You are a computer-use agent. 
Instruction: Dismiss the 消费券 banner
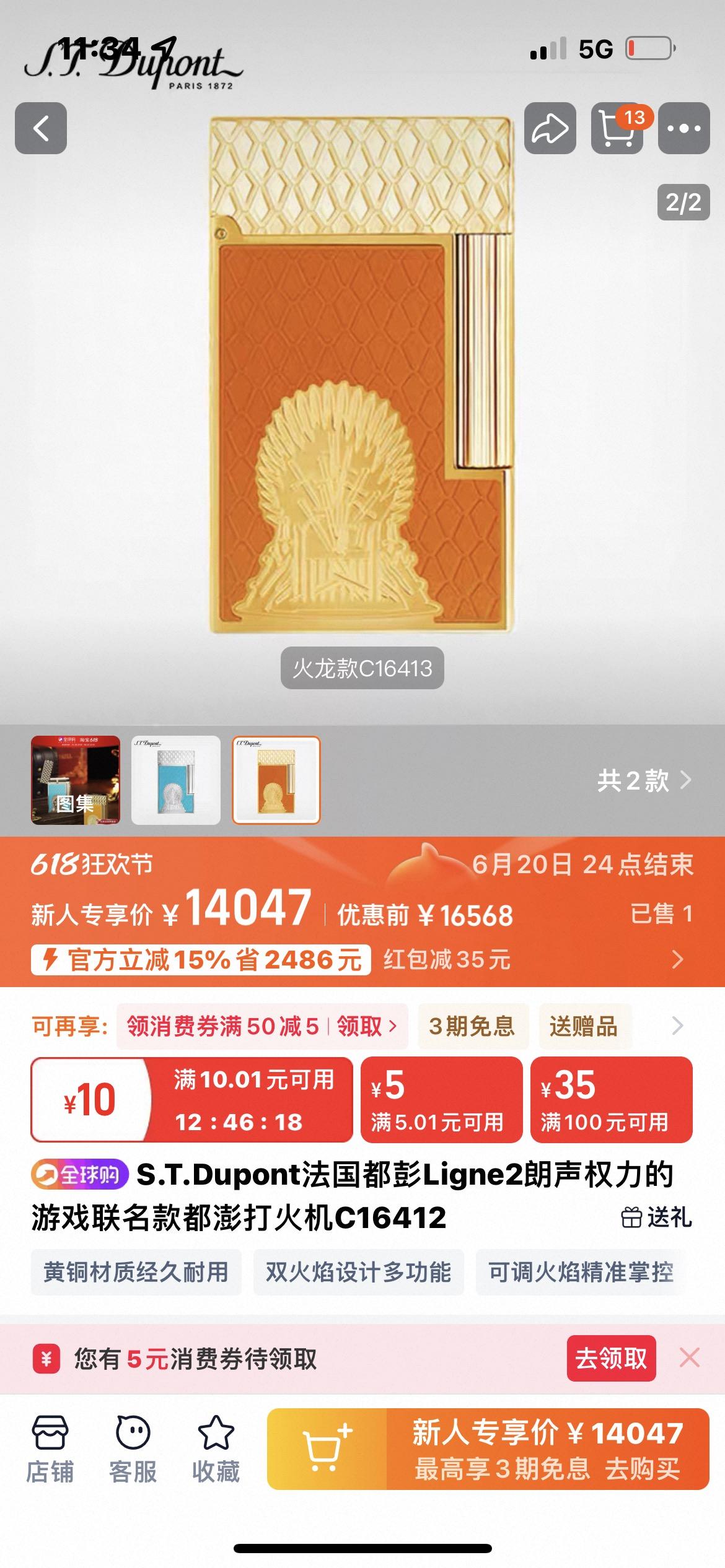689,1358
